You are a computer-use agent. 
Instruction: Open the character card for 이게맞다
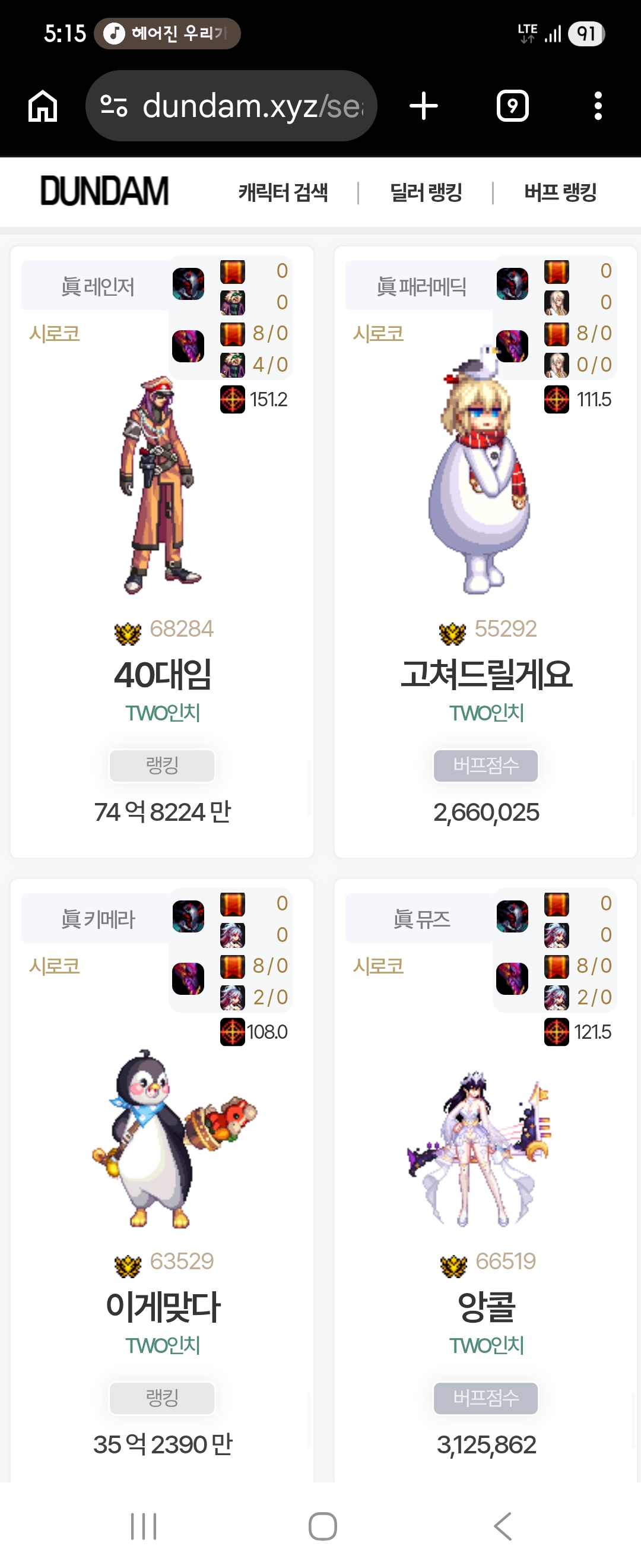(x=162, y=1306)
